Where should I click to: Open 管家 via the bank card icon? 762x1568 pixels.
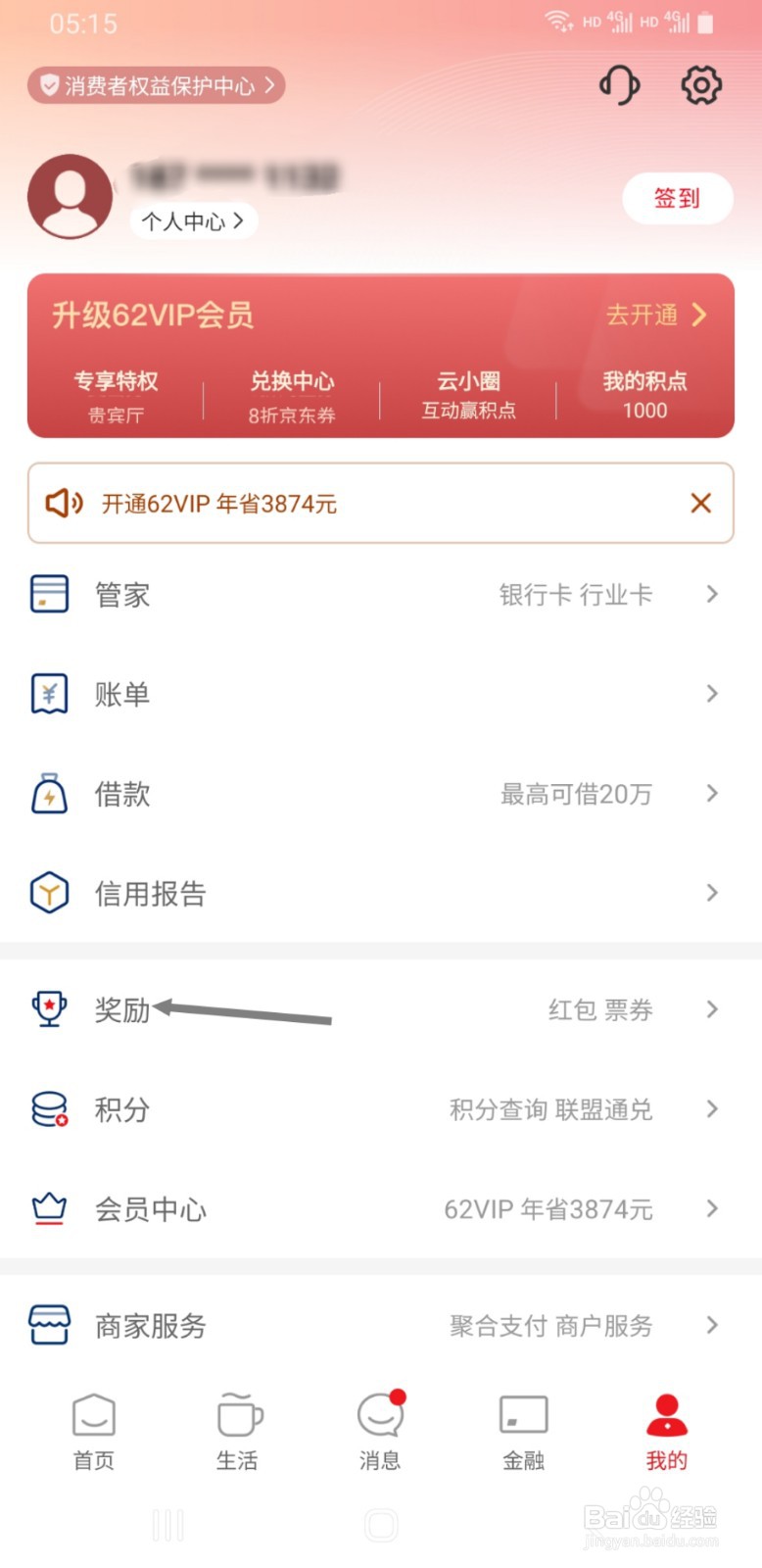click(x=49, y=594)
